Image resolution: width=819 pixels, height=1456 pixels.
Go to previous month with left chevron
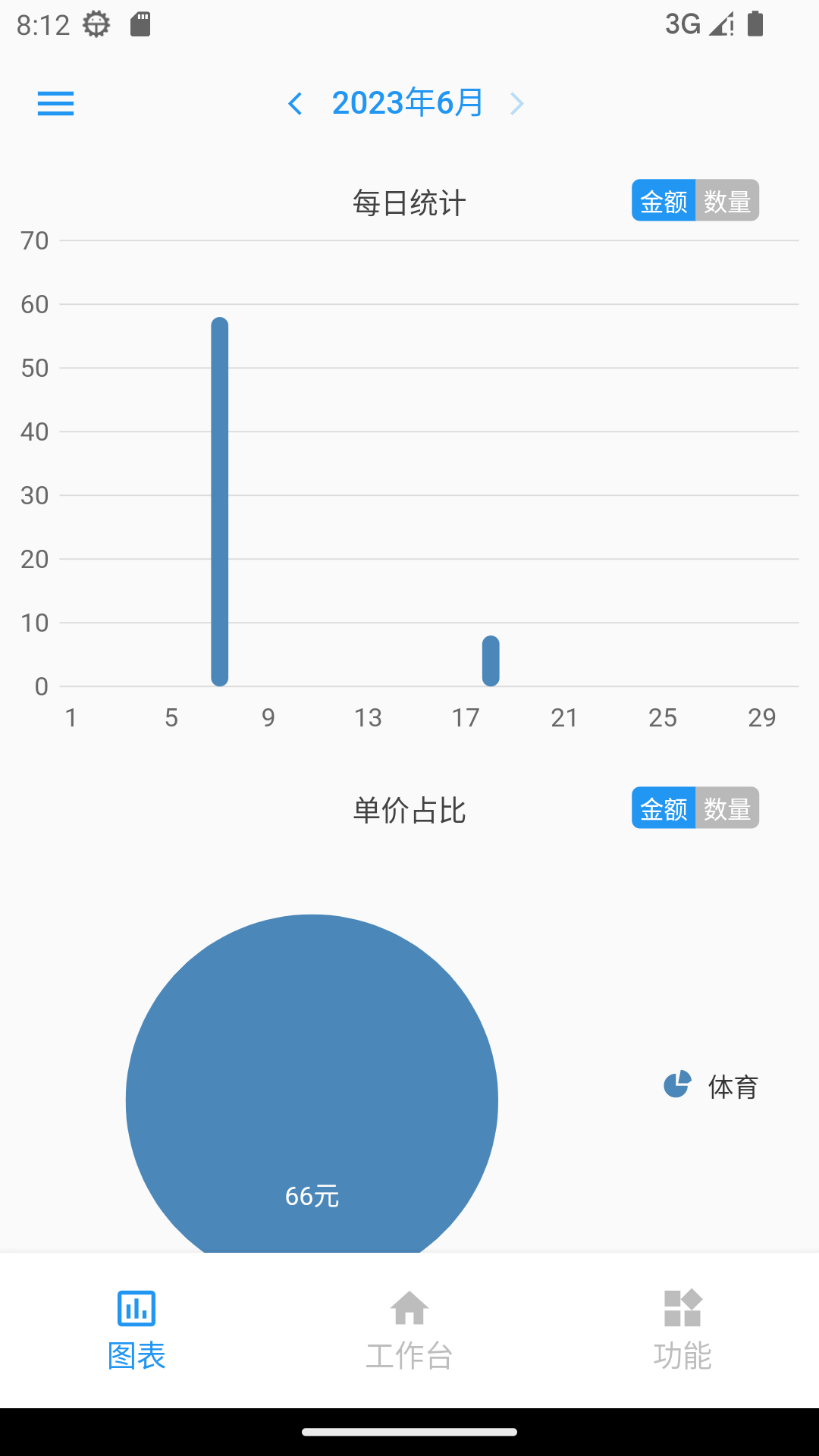[x=297, y=103]
